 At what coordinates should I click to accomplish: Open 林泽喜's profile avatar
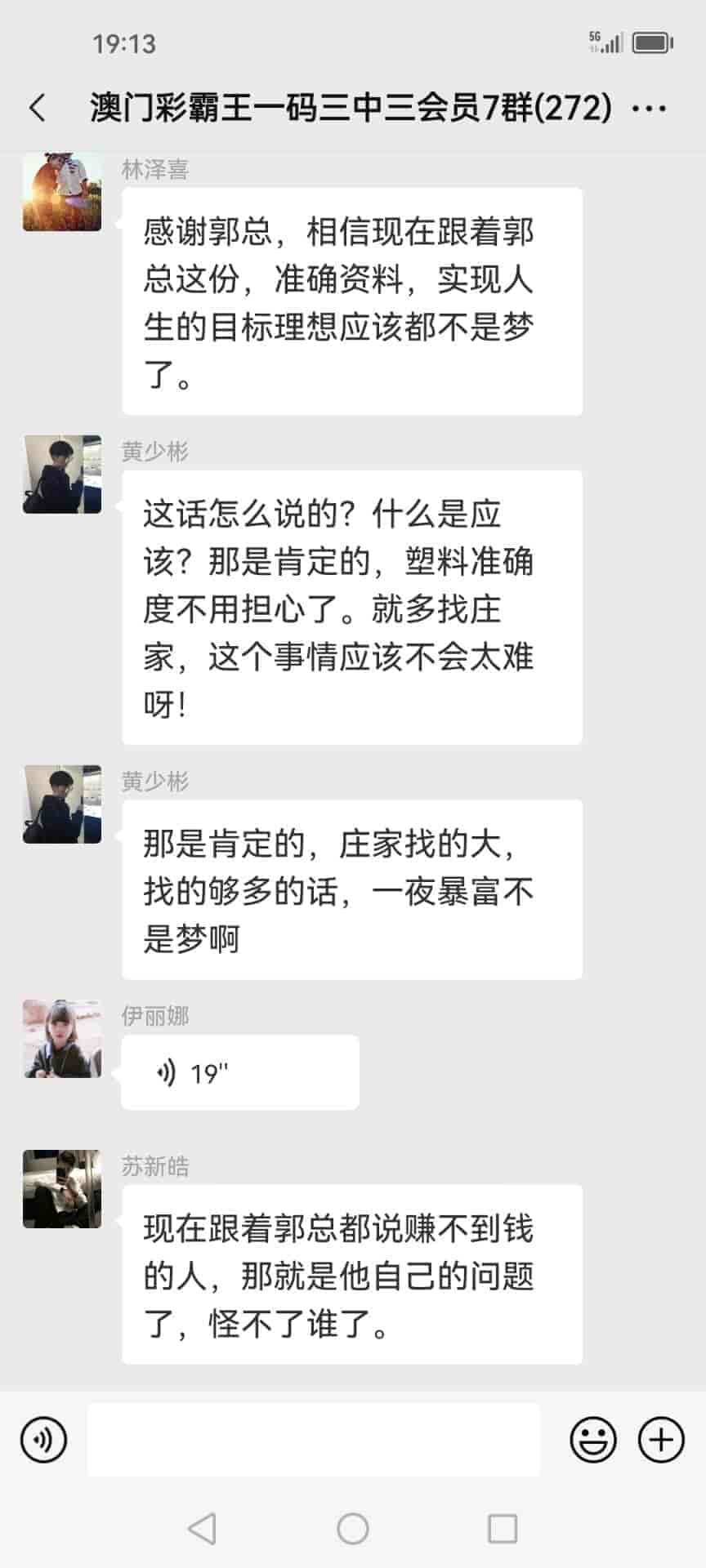pyautogui.click(x=62, y=193)
